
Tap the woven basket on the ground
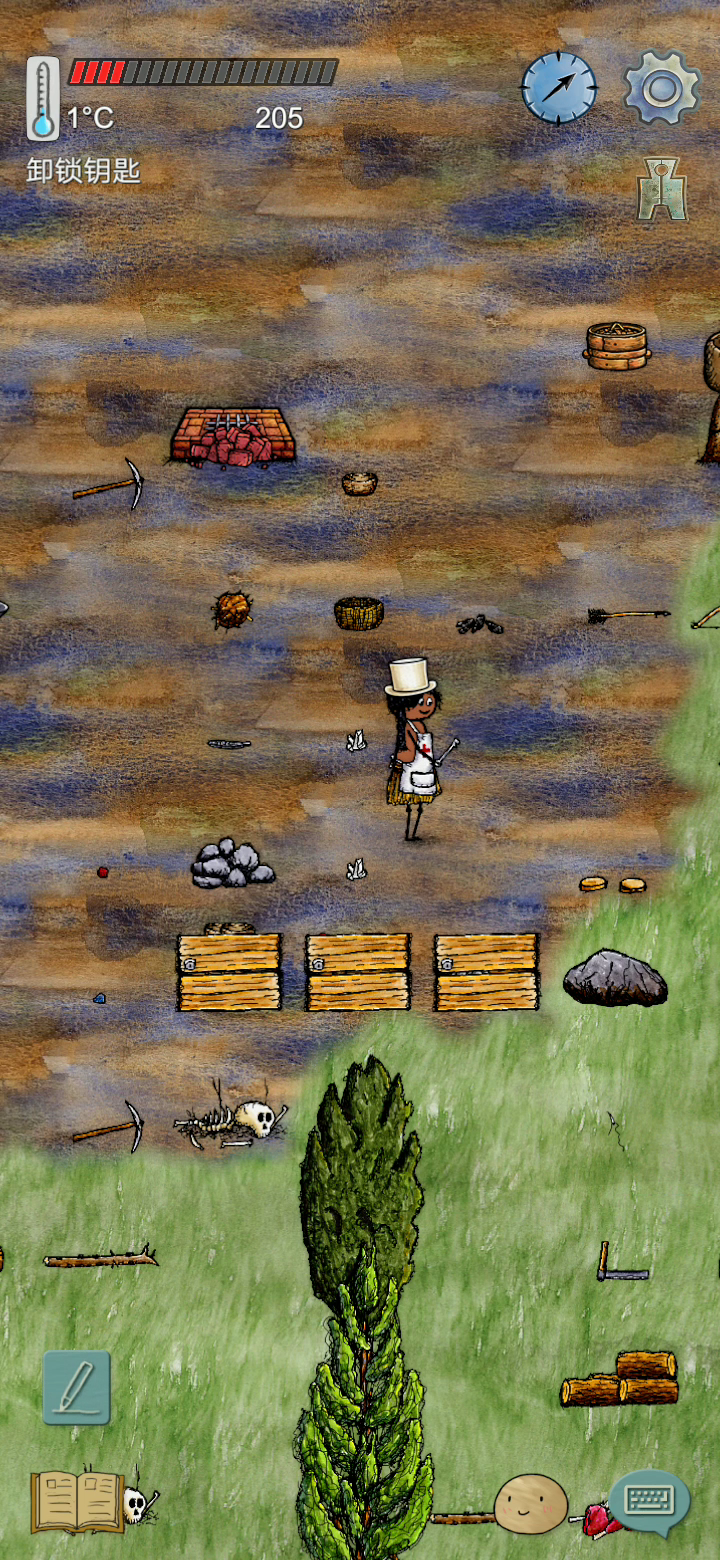point(359,612)
